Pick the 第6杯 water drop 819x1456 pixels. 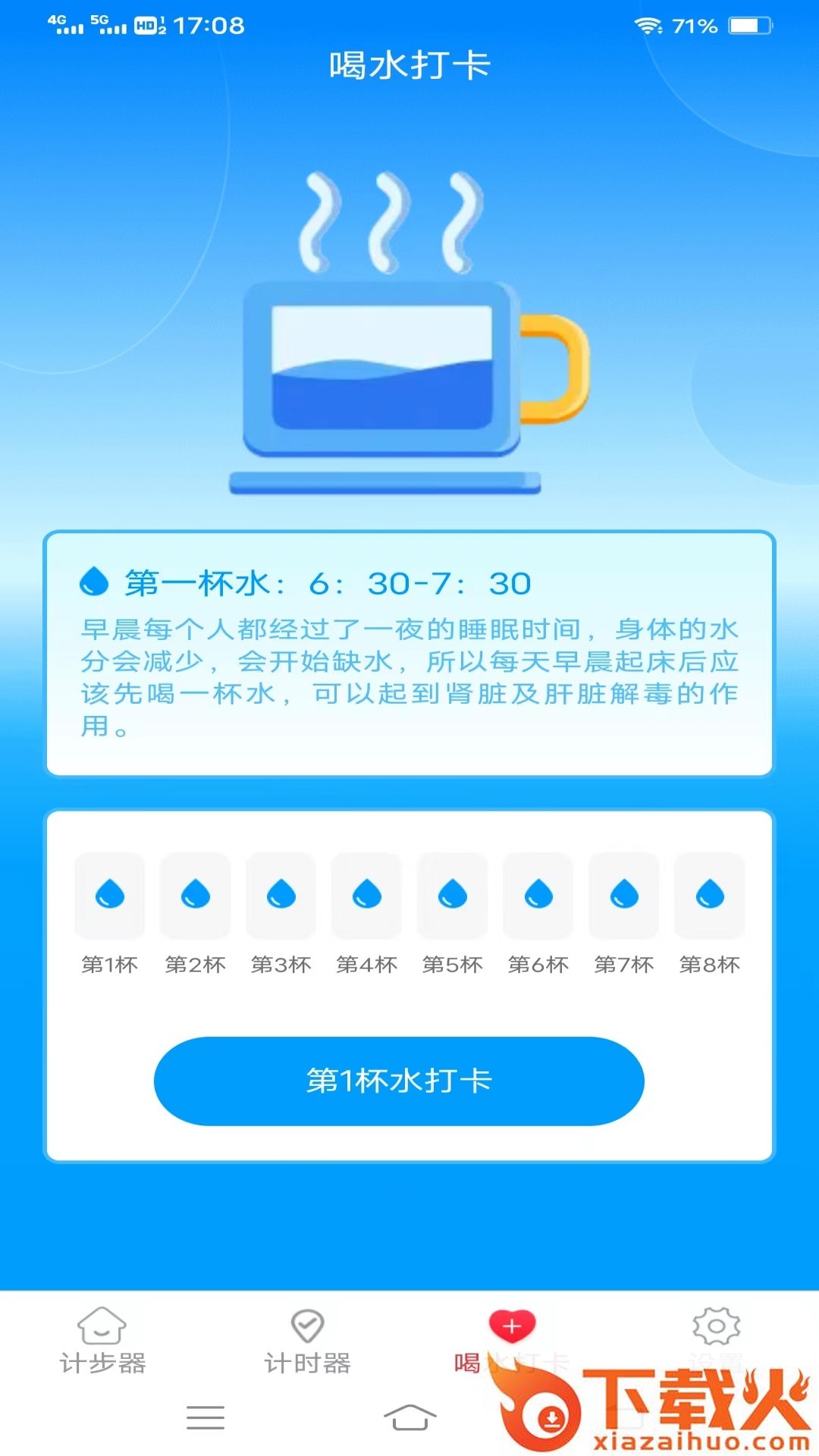pos(538,895)
